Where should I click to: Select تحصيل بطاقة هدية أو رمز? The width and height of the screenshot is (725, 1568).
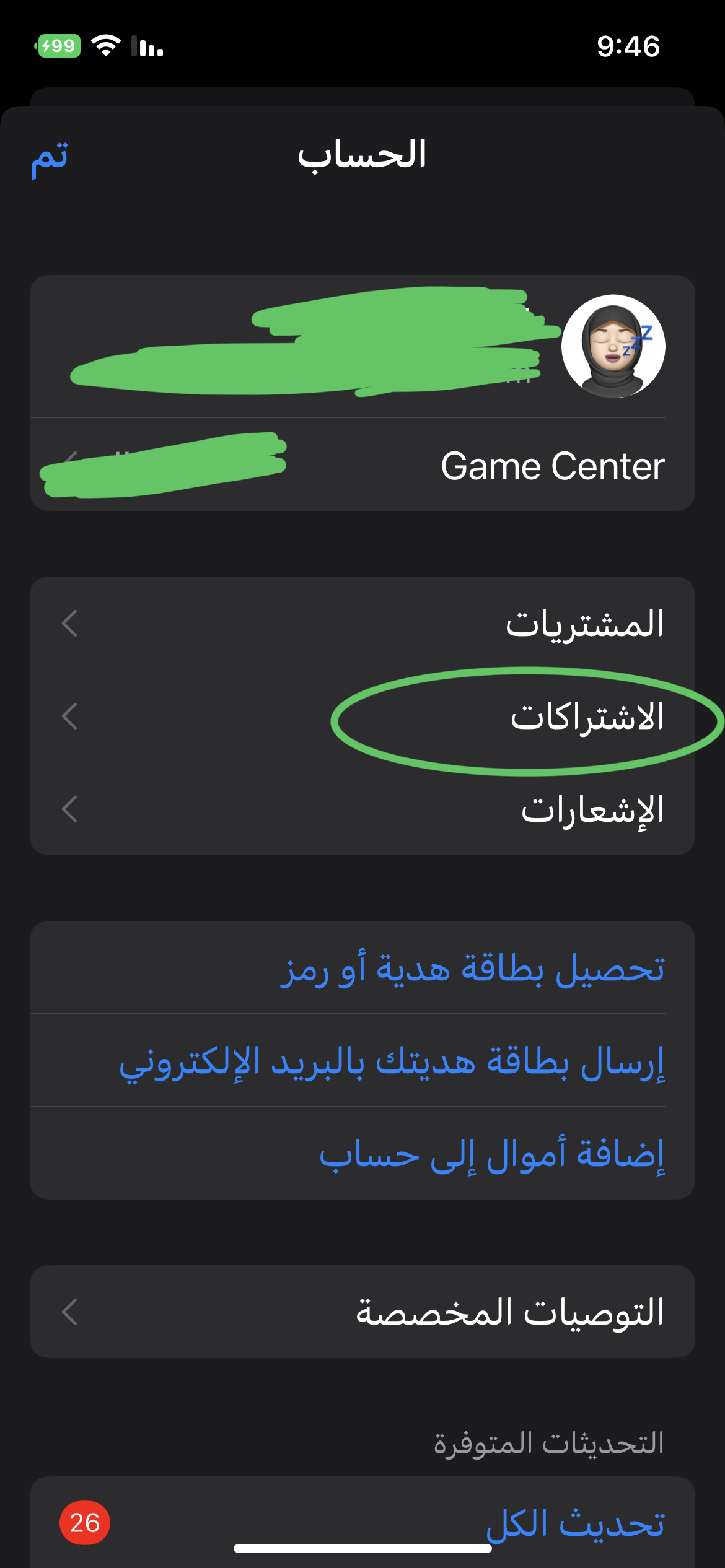[472, 968]
